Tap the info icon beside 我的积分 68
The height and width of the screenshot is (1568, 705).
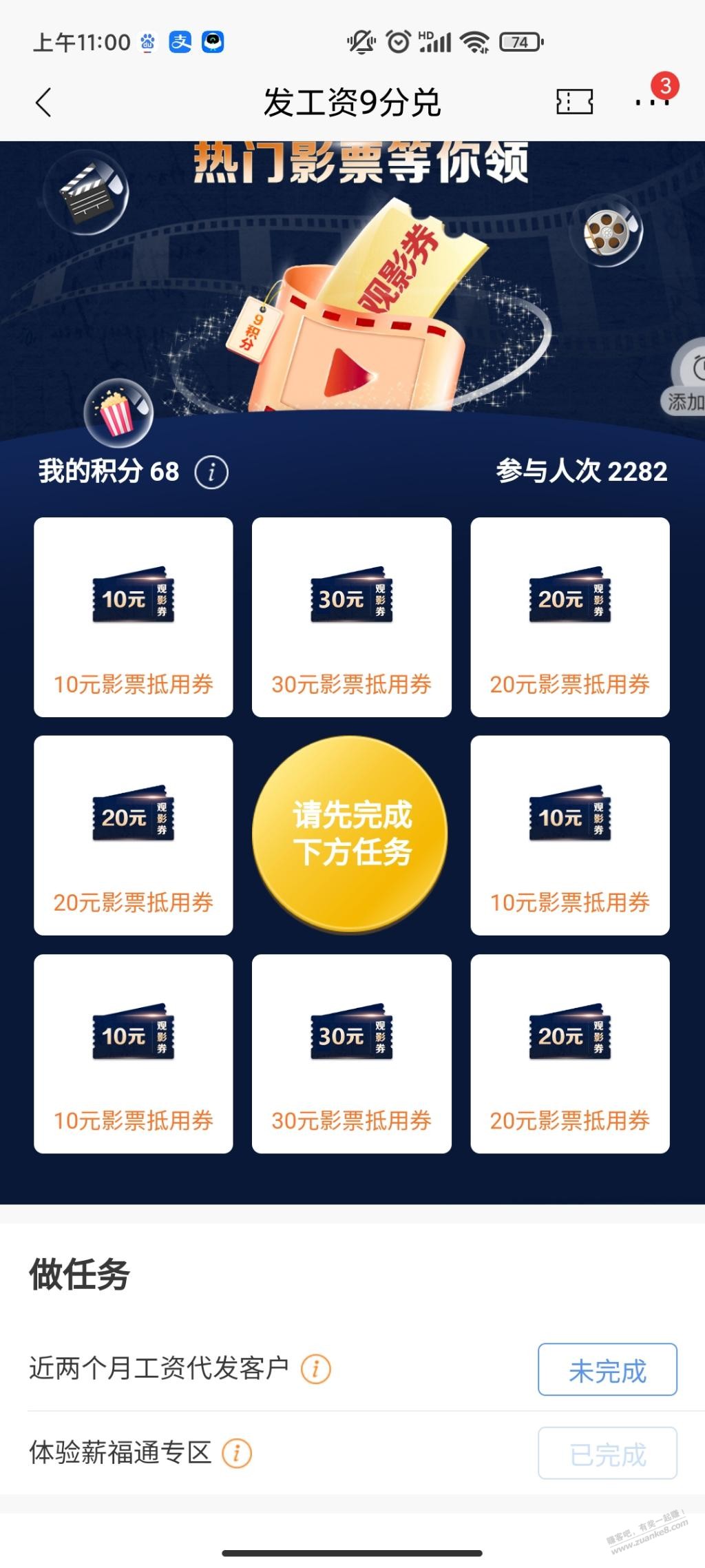tap(211, 473)
